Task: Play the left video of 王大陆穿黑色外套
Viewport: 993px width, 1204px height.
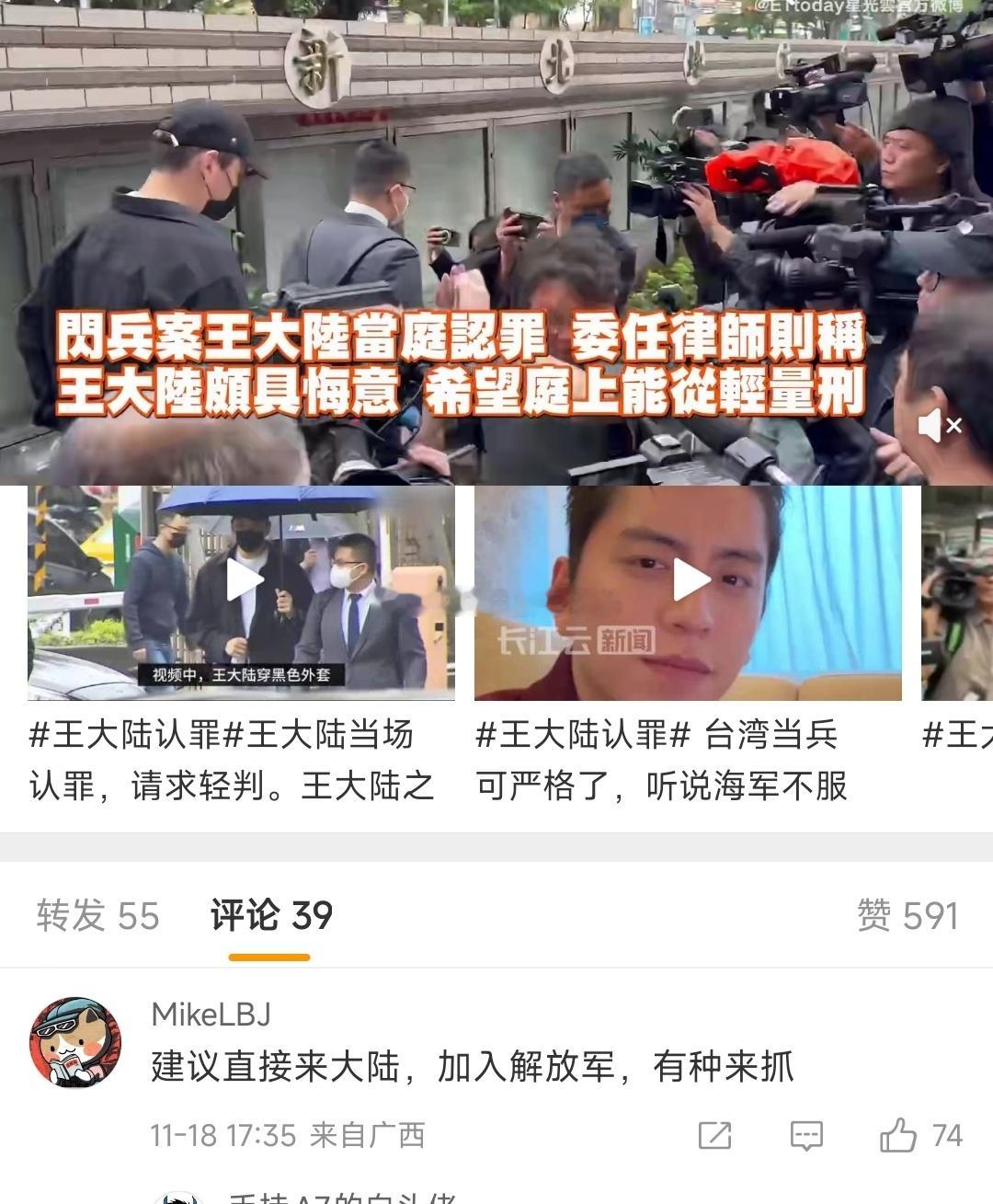Action: pyautogui.click(x=242, y=579)
